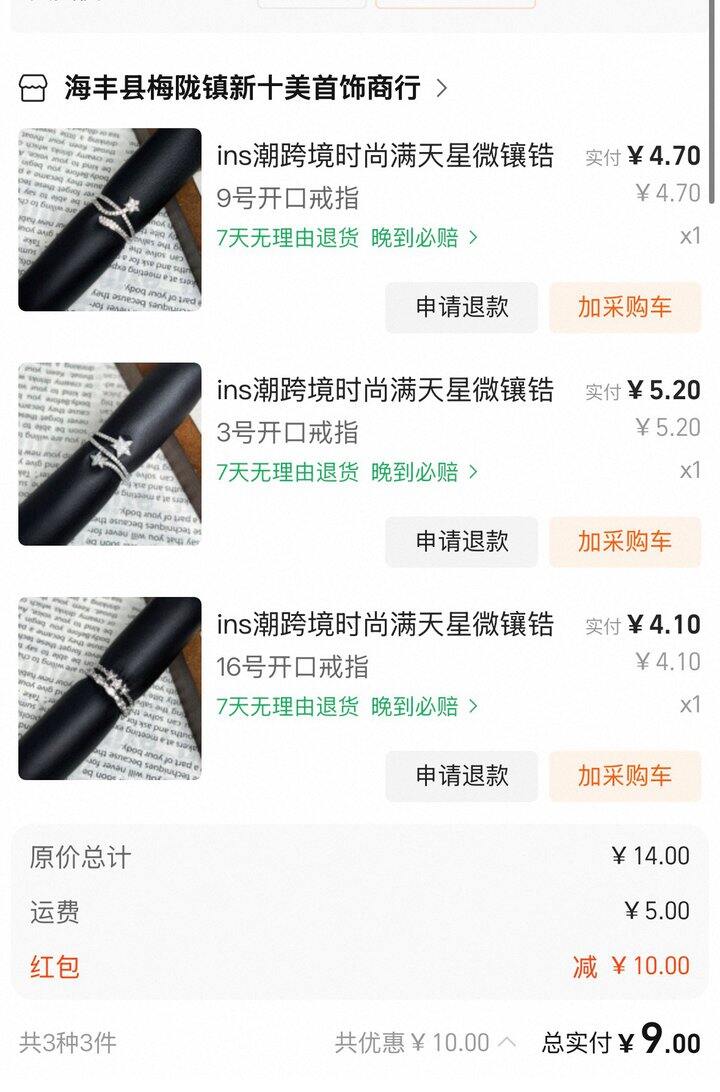View 晚到必赔 policy on the 3号开口戒指
This screenshot has height=1092, width=720.
click(424, 472)
